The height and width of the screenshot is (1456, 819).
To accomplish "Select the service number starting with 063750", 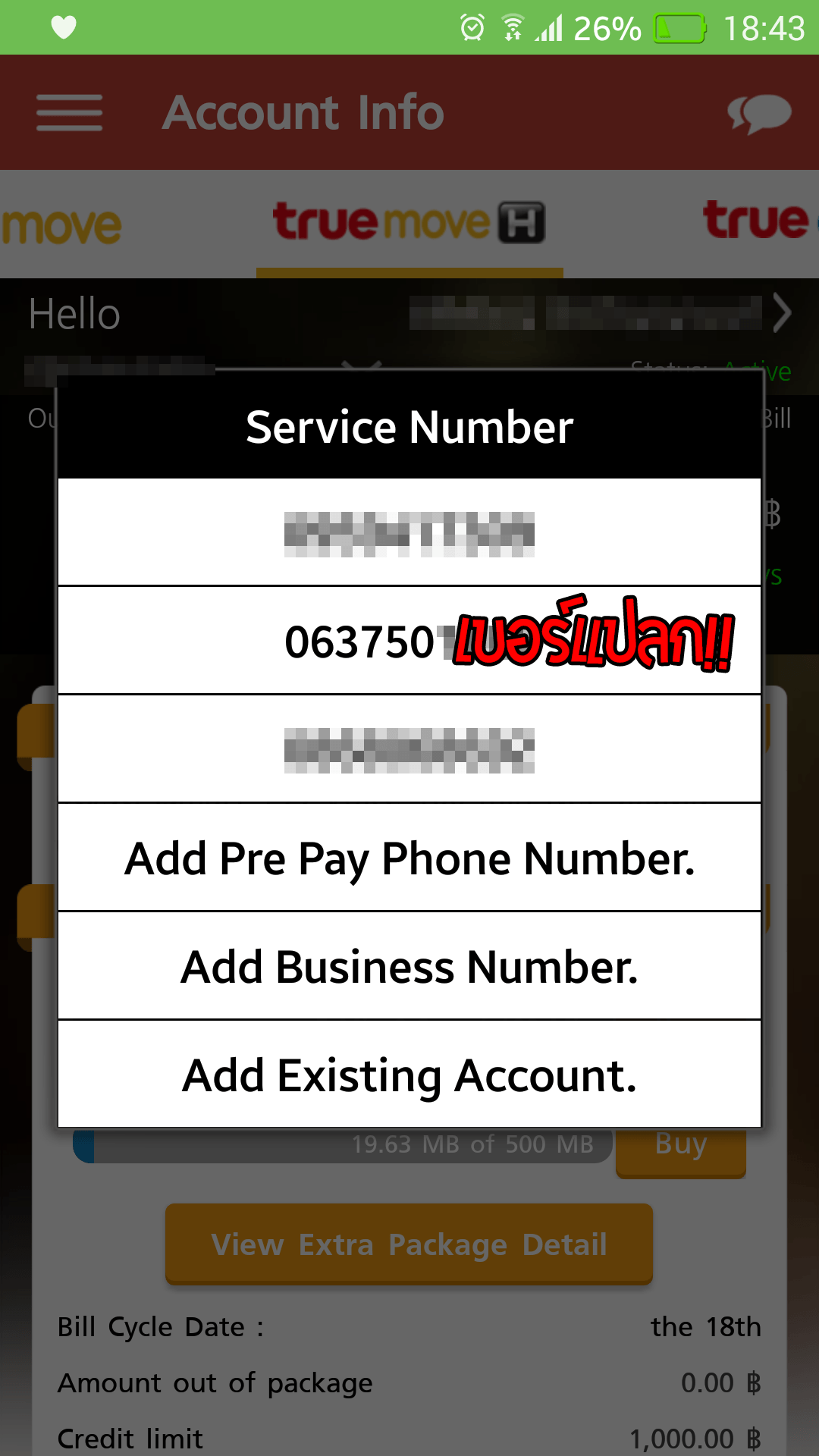I will (x=409, y=641).
